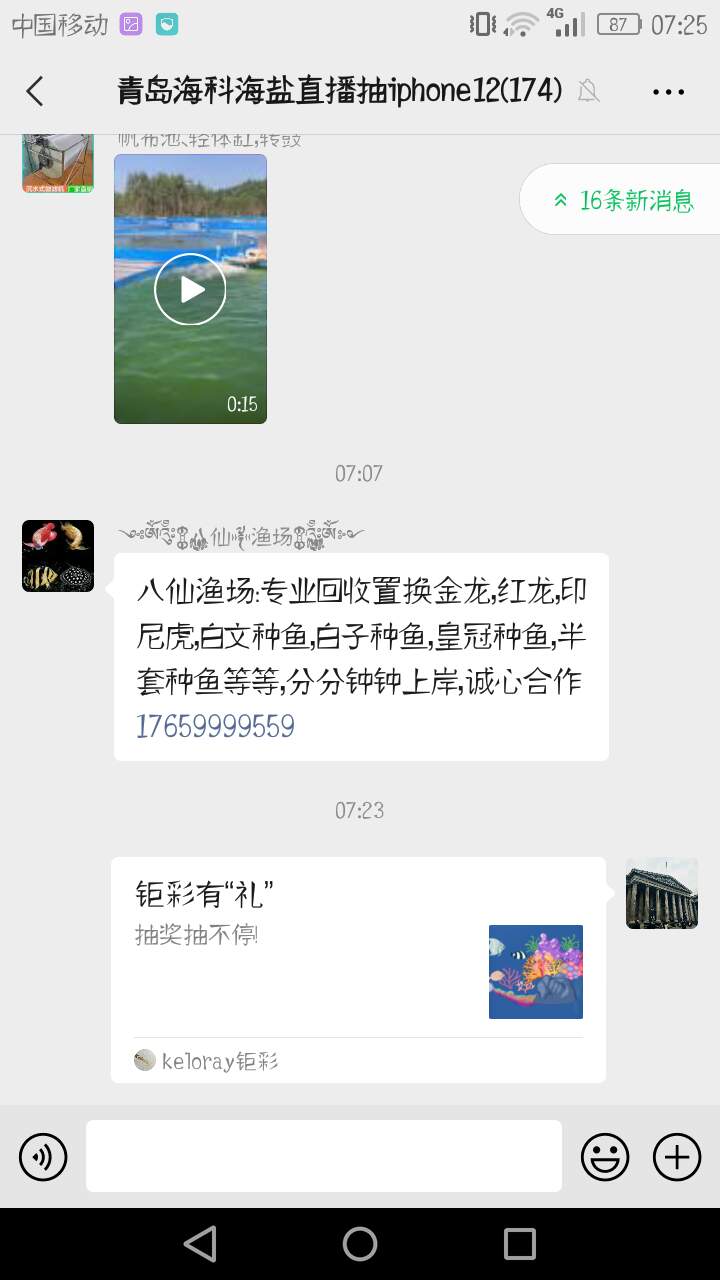Focus the message text field
Viewport: 720px width, 1280px height.
[x=324, y=1156]
